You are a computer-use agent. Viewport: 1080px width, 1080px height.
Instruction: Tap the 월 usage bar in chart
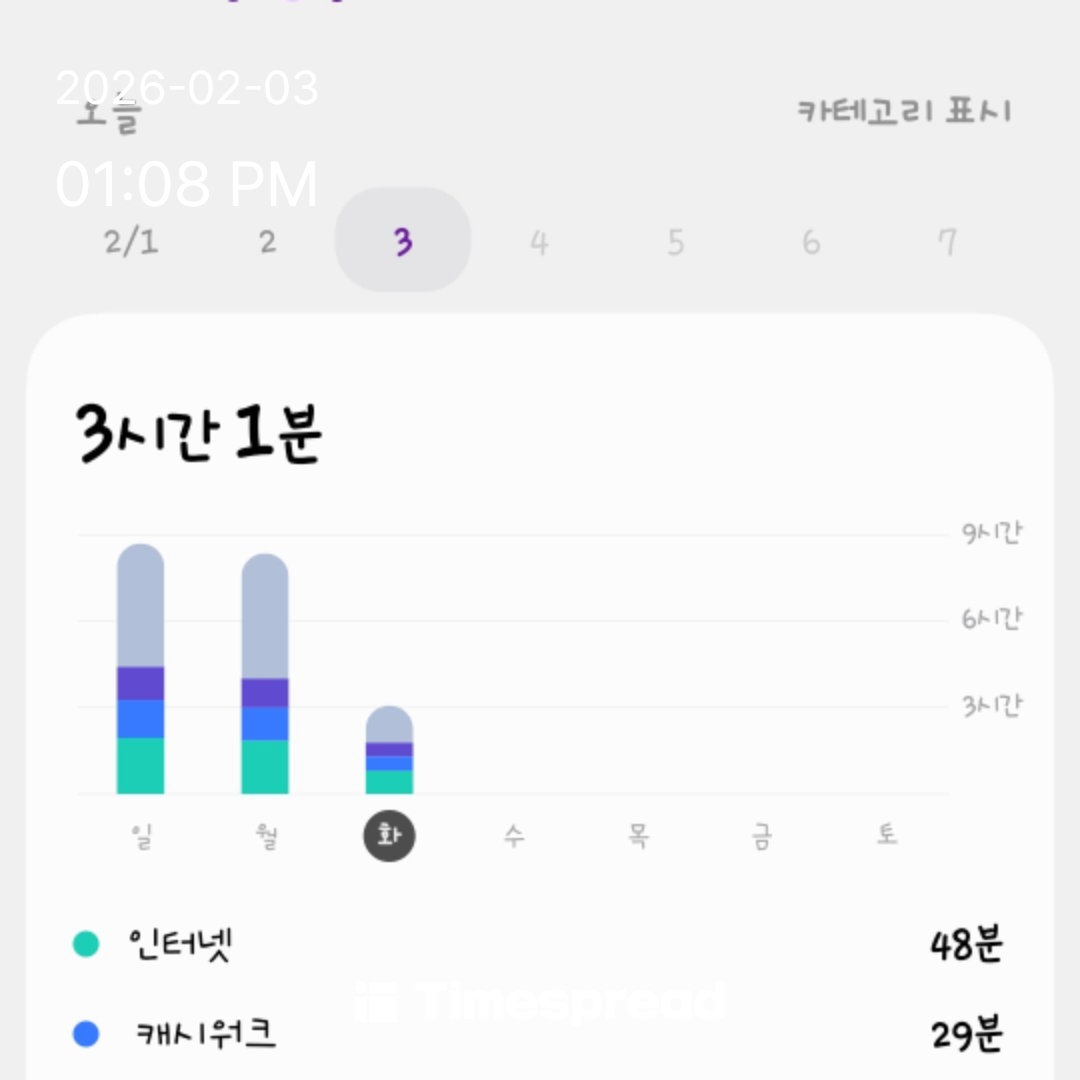pyautogui.click(x=265, y=674)
